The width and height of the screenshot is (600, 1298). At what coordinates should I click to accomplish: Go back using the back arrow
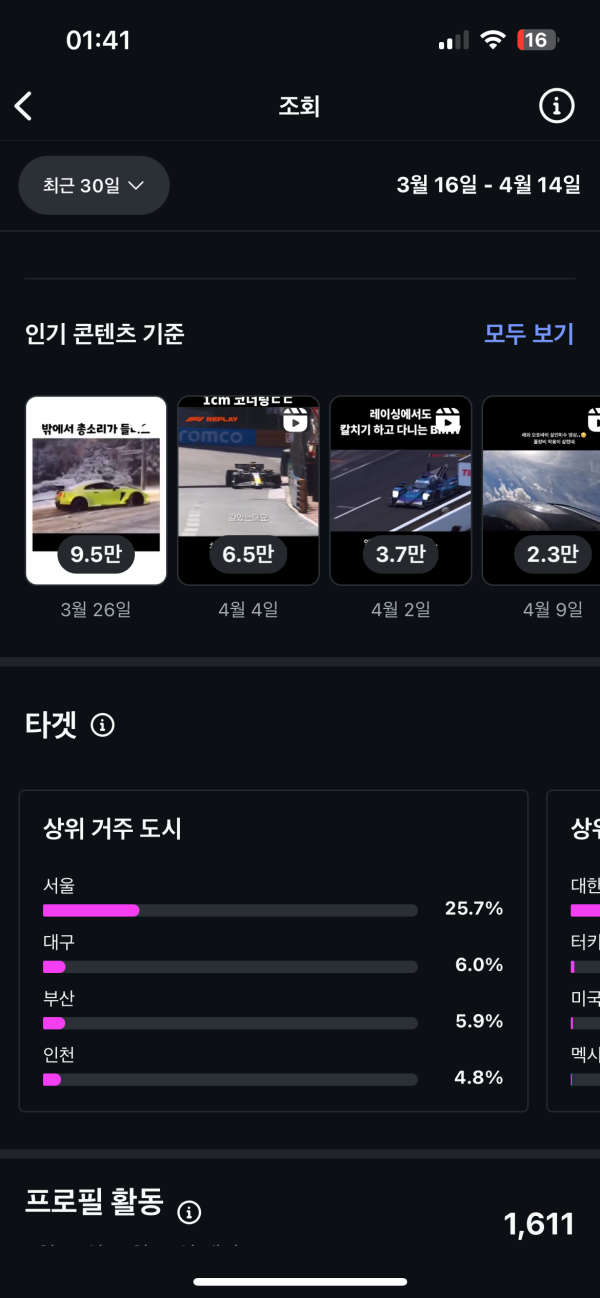pyautogui.click(x=24, y=106)
